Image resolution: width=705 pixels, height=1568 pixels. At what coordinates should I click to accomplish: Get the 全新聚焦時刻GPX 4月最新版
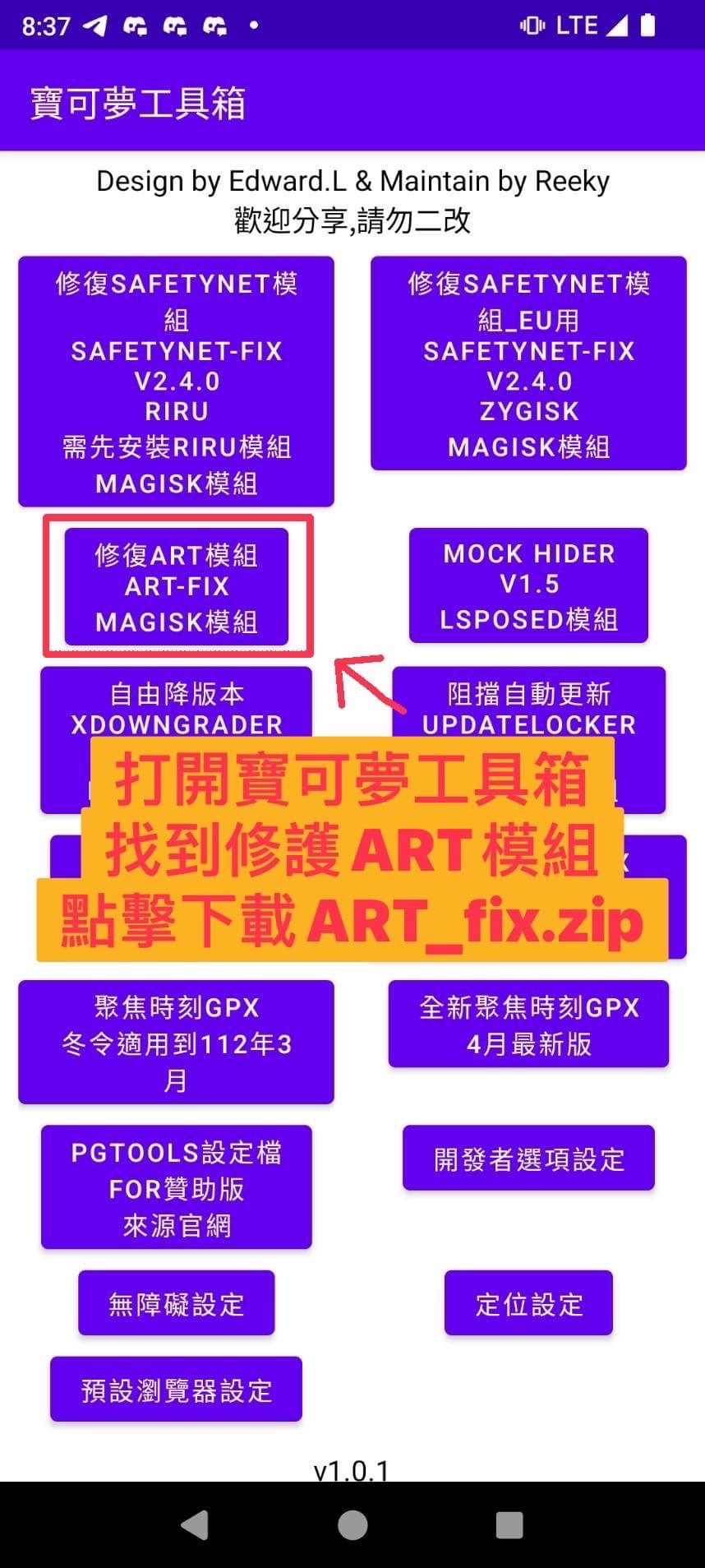(x=528, y=1025)
